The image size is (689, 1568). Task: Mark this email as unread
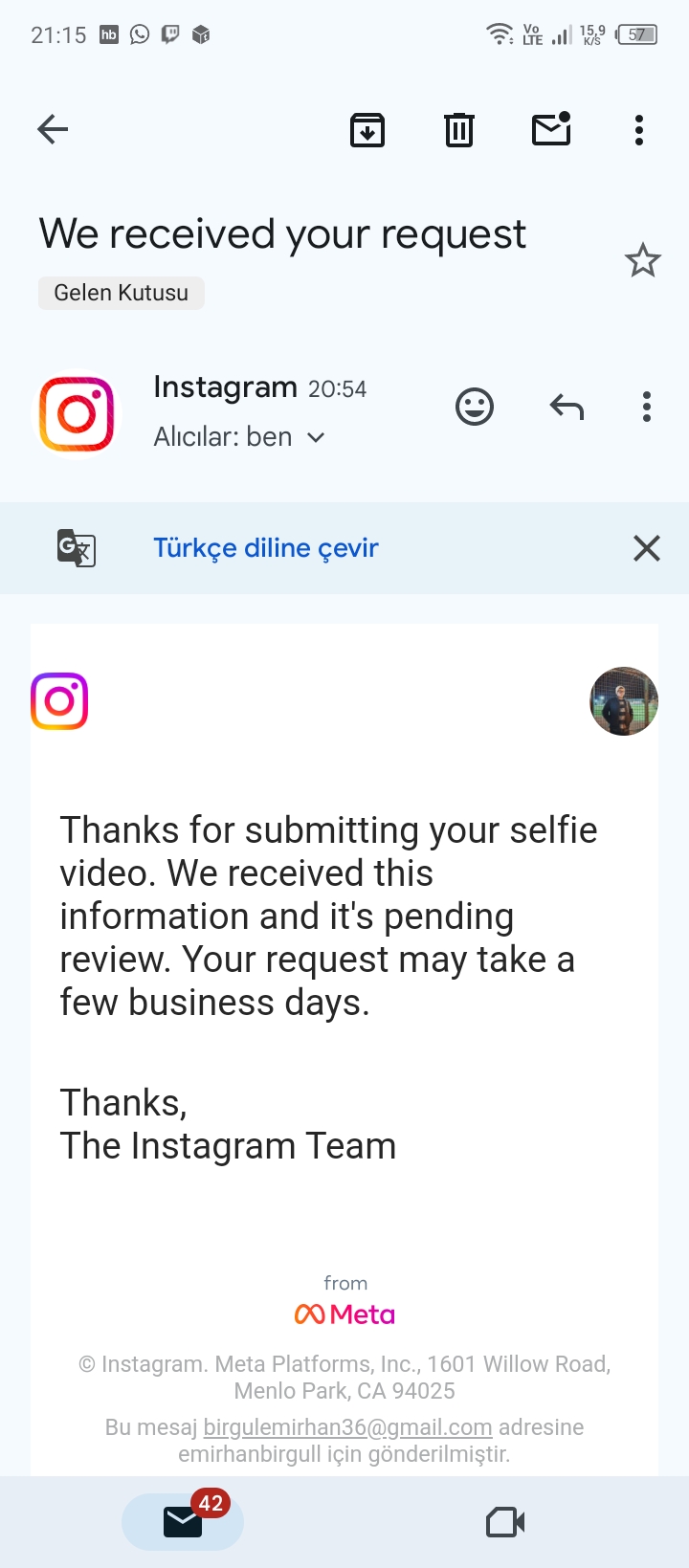[551, 129]
